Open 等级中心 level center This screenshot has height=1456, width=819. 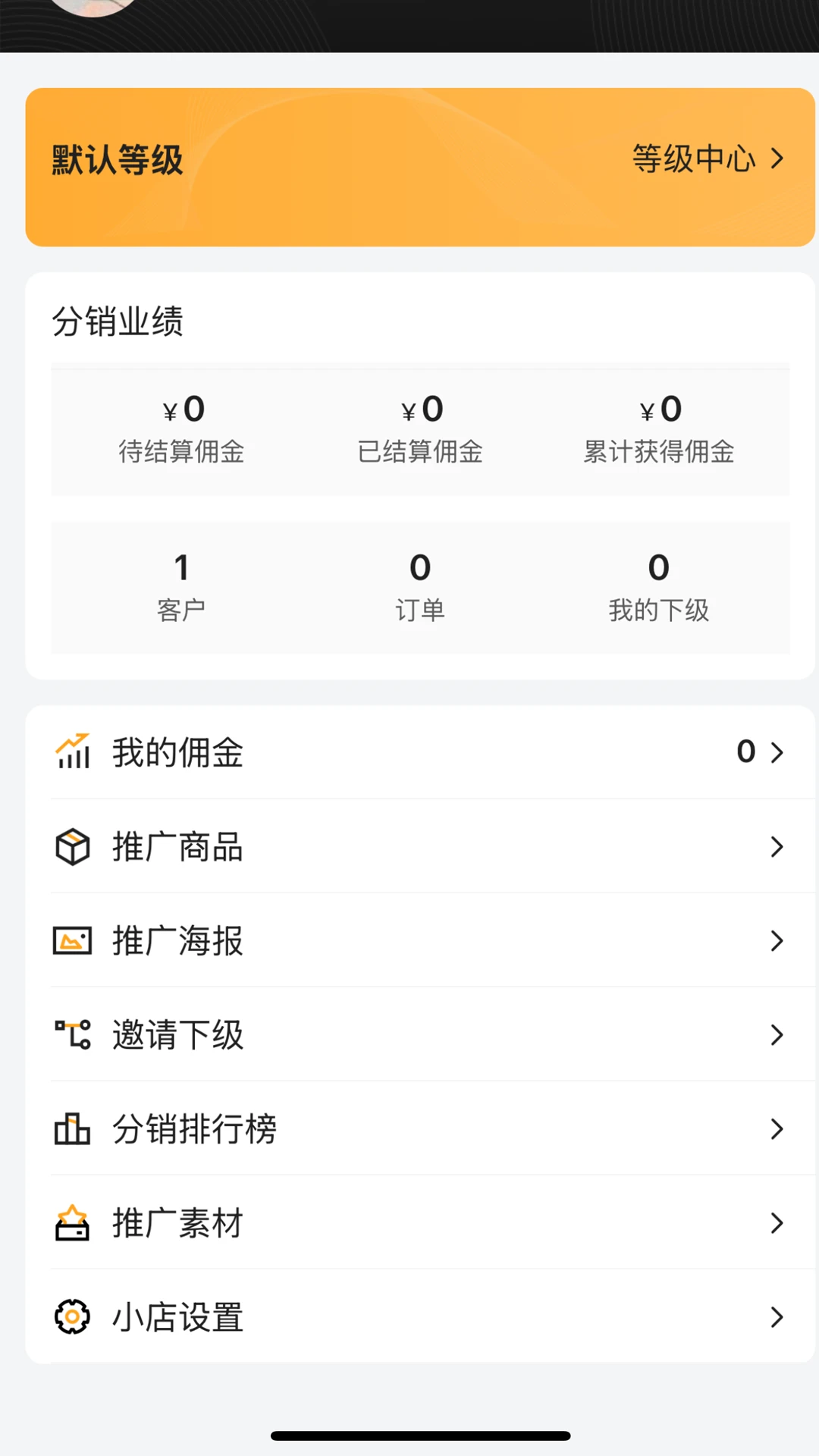707,159
